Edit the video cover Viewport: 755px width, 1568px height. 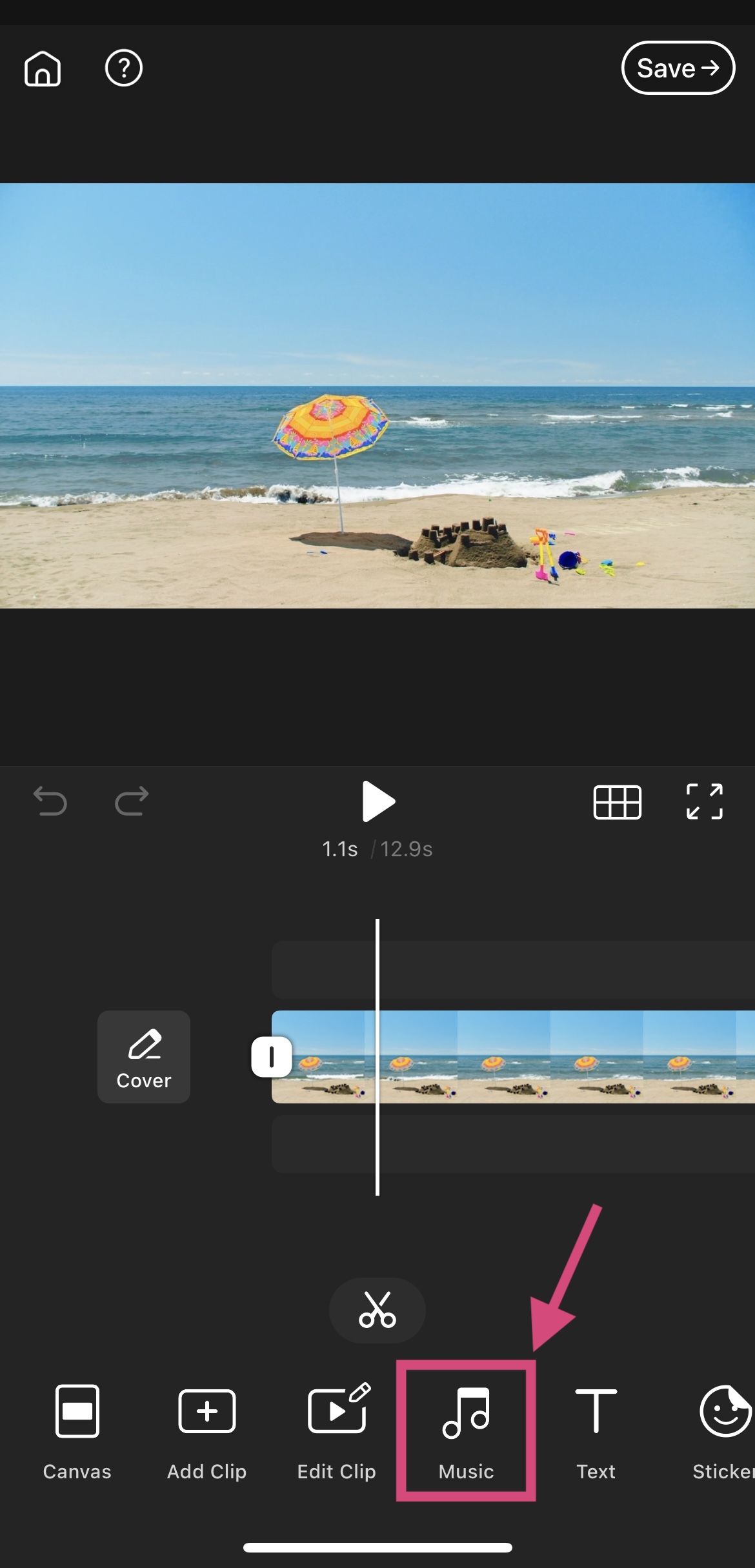144,1056
